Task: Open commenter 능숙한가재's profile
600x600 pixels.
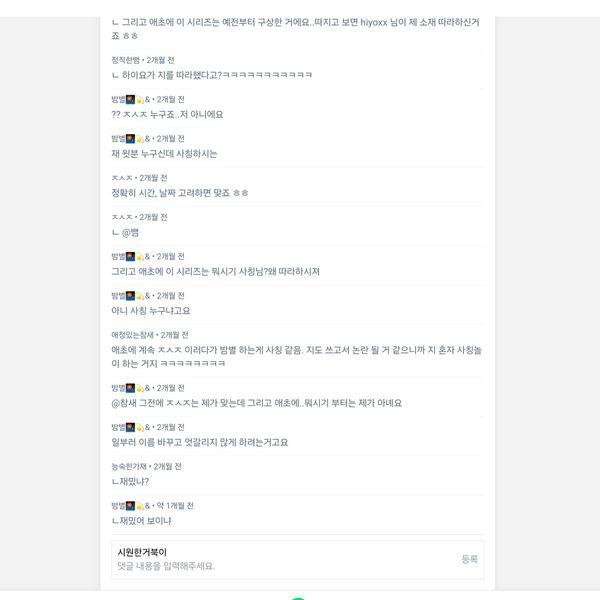Action: click(x=129, y=466)
